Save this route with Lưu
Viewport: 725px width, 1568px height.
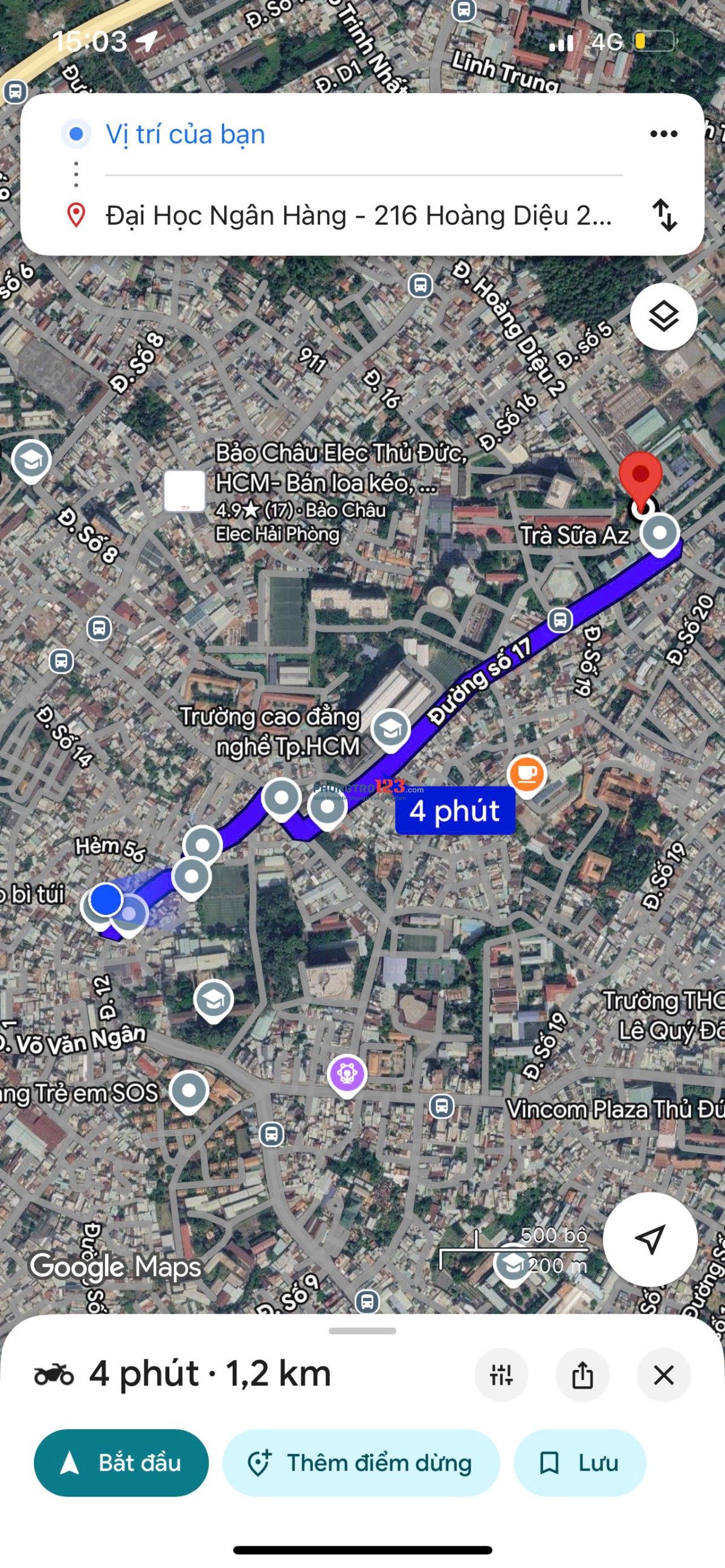[579, 1463]
